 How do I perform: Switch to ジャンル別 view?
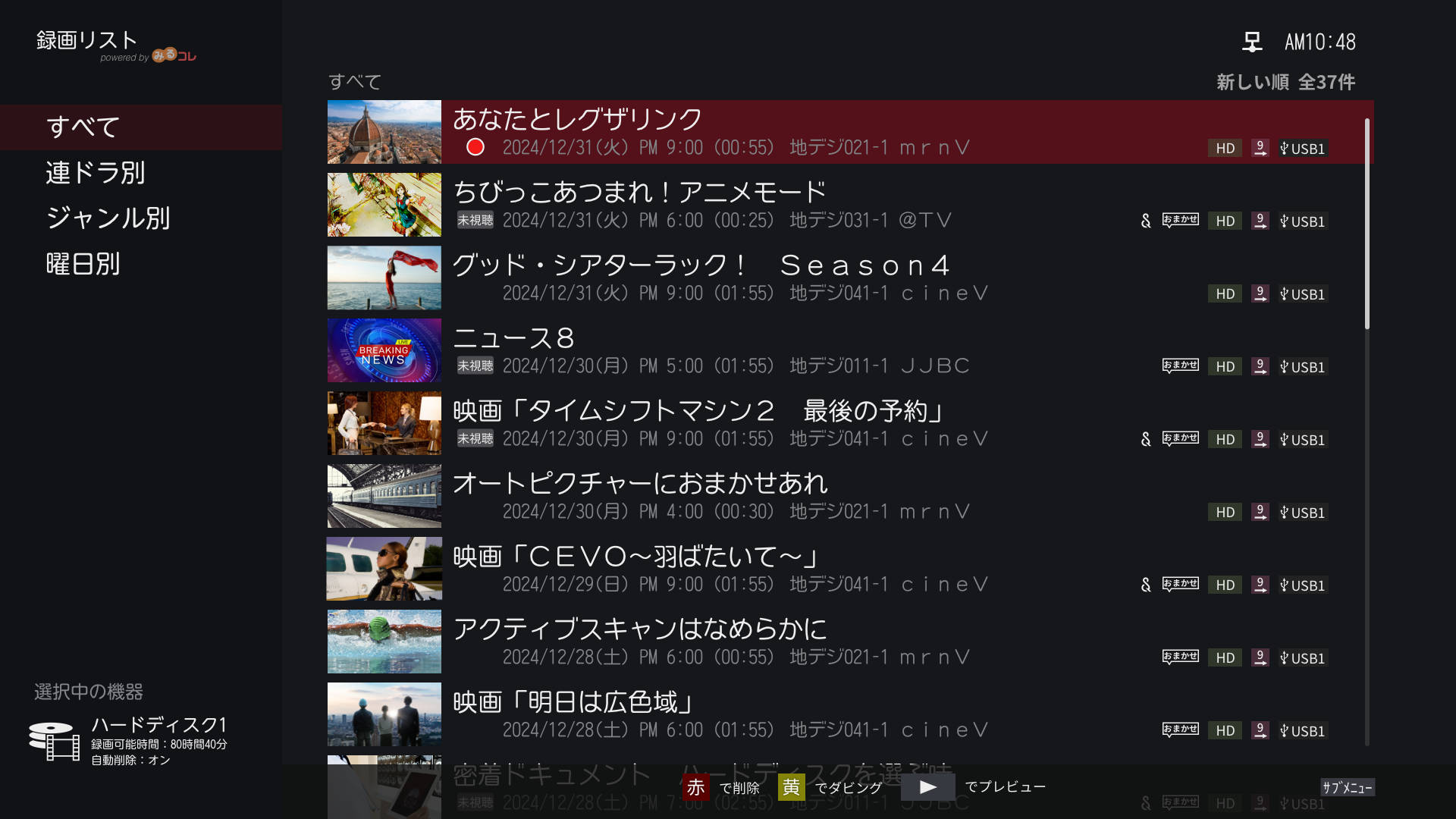(x=108, y=218)
